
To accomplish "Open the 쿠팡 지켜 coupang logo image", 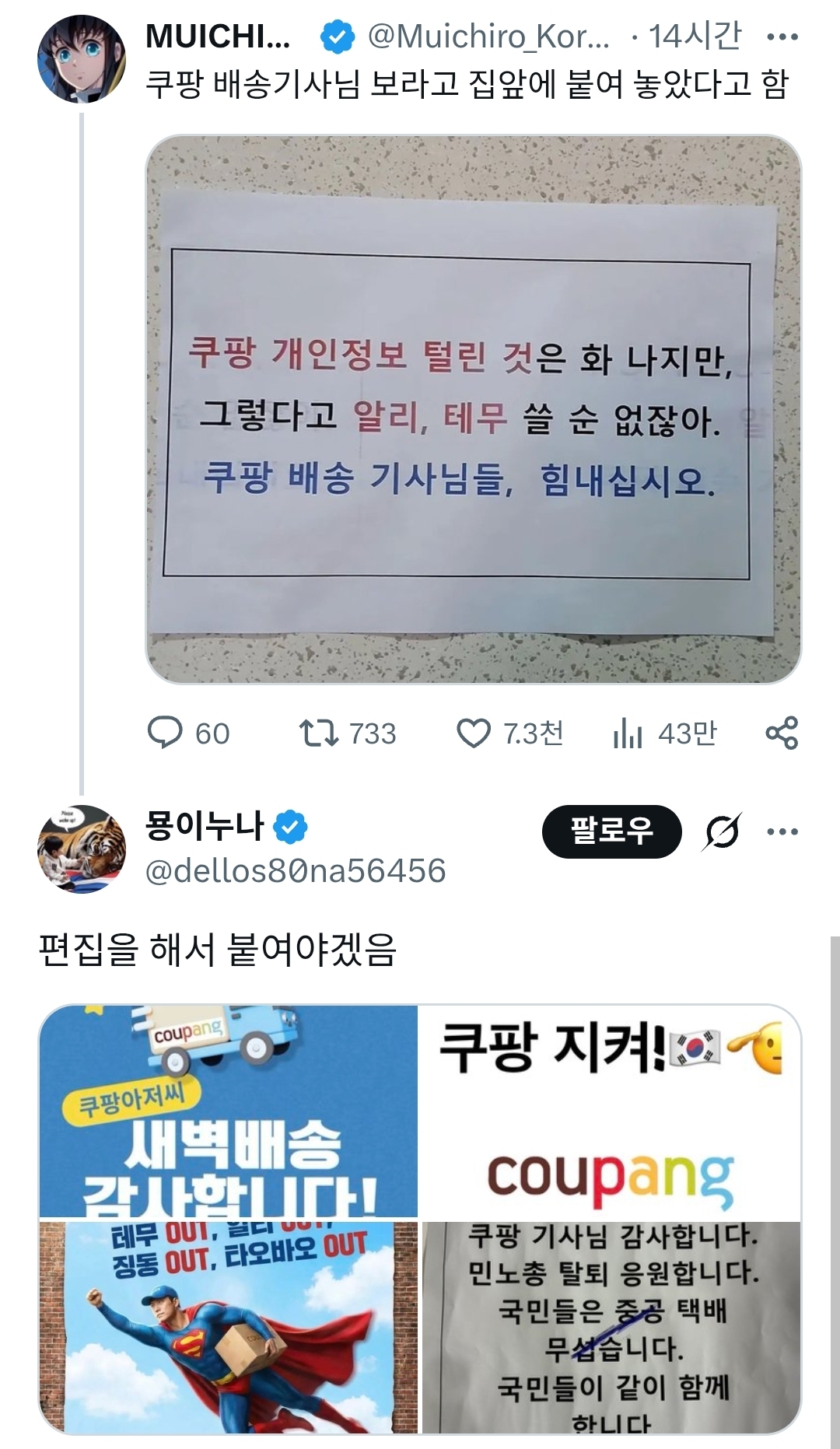I will click(x=610, y=1111).
